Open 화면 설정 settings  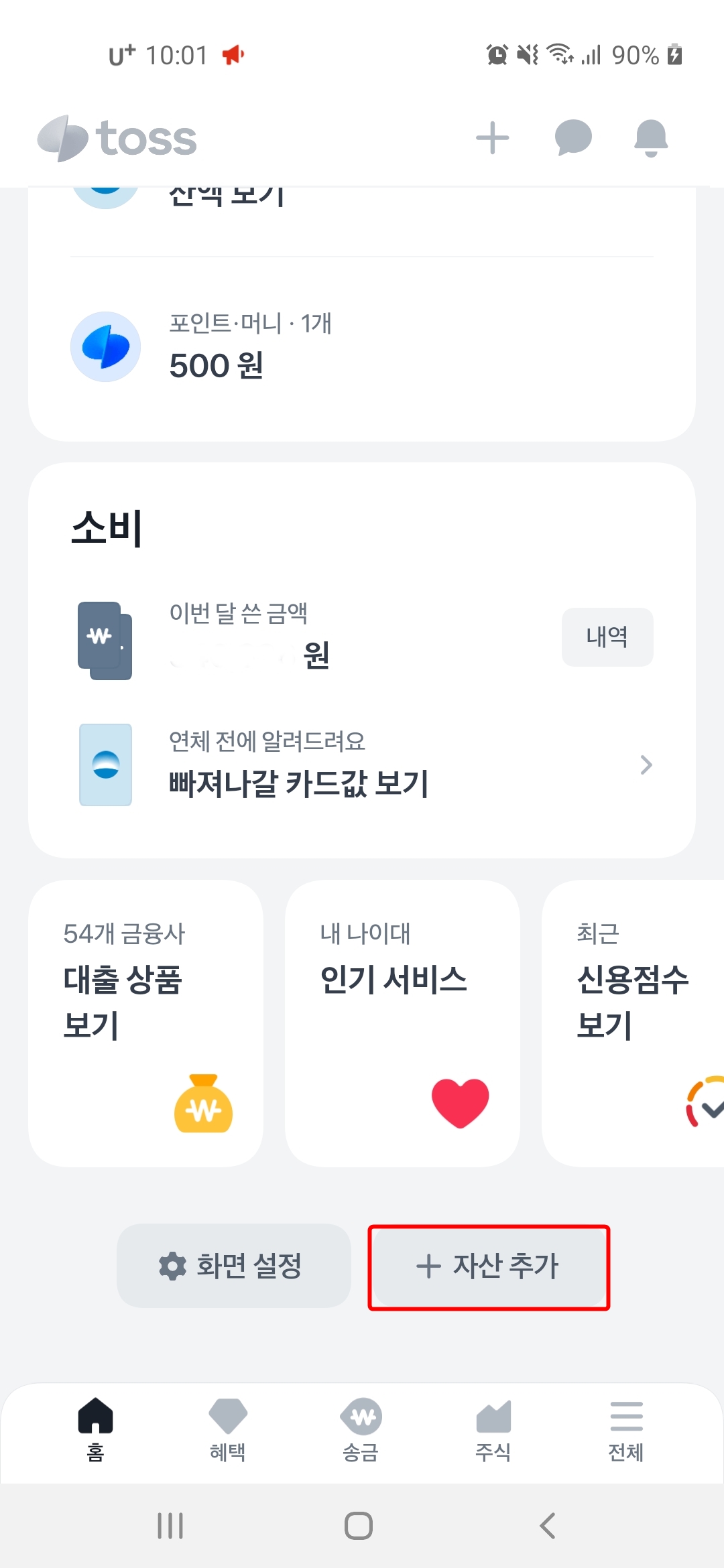coord(233,1266)
